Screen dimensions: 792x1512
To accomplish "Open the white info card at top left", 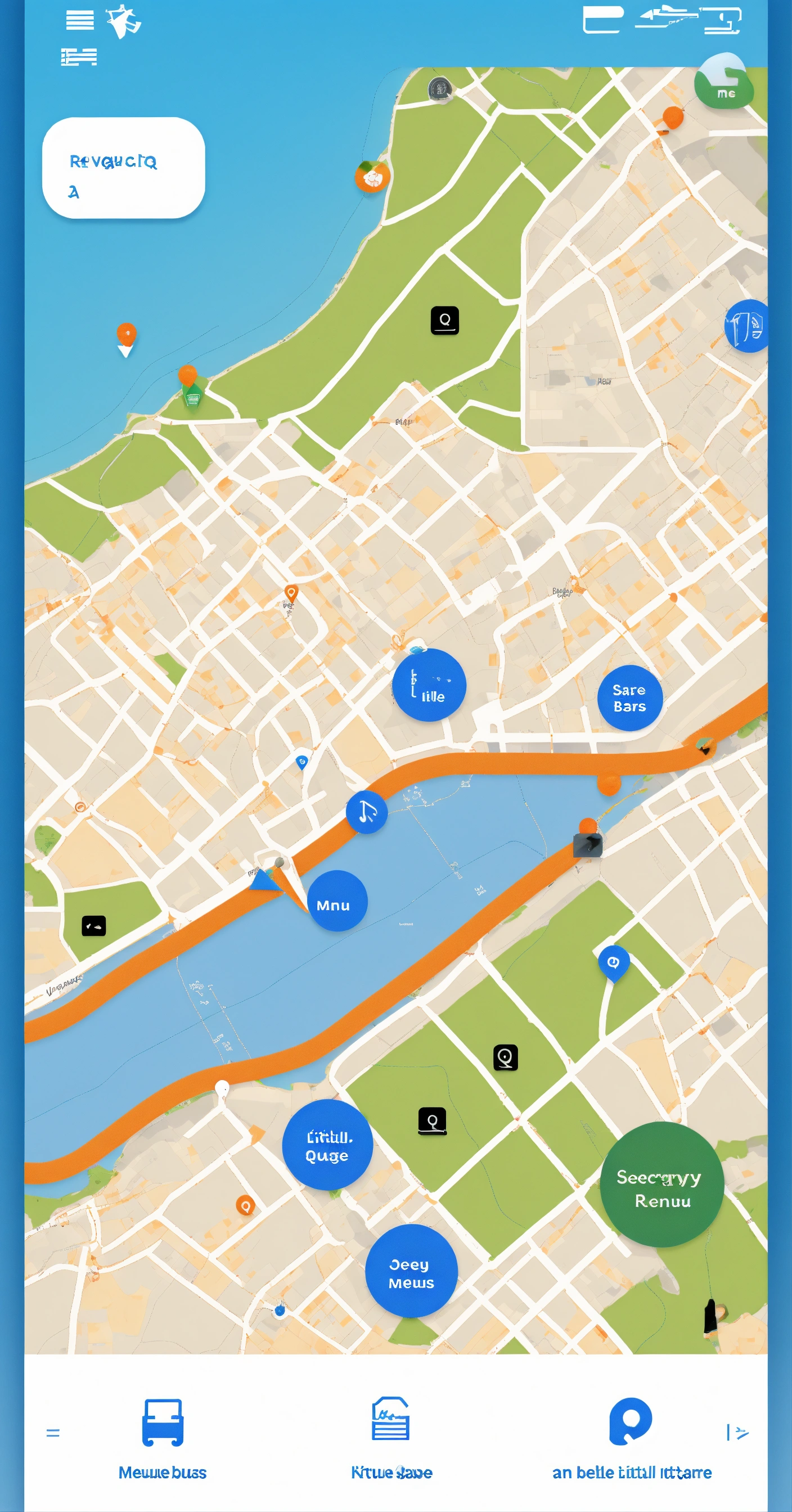I will tap(123, 168).
